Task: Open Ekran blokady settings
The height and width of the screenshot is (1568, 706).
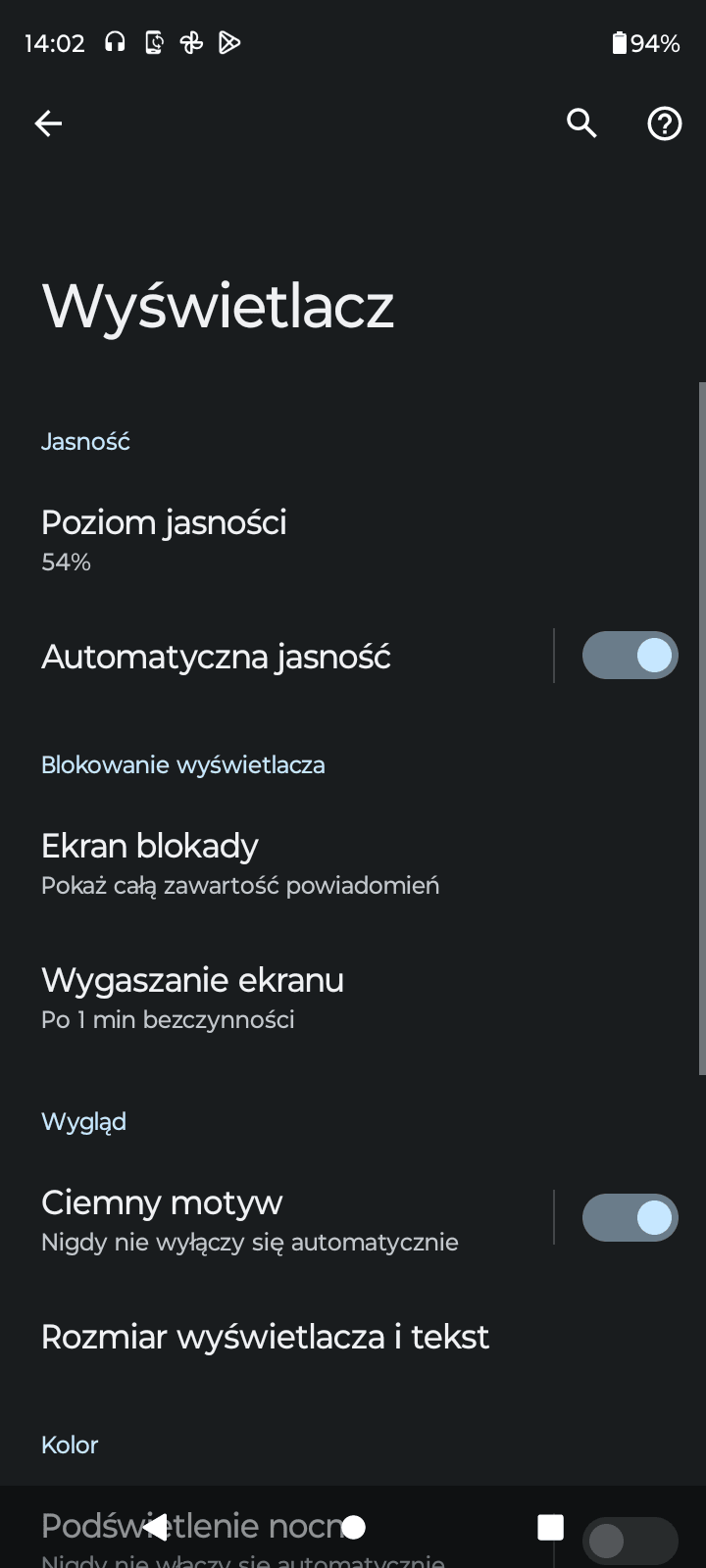Action: click(x=353, y=865)
